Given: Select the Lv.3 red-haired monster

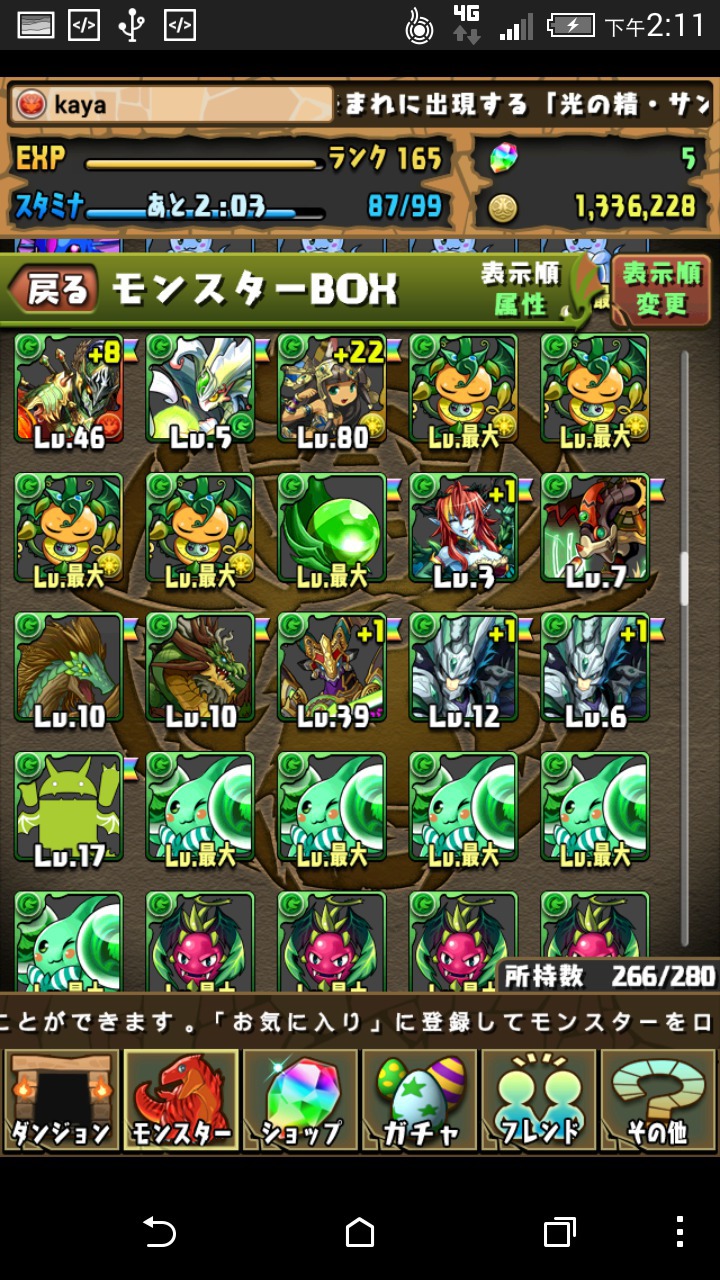Looking at the screenshot, I should [464, 530].
